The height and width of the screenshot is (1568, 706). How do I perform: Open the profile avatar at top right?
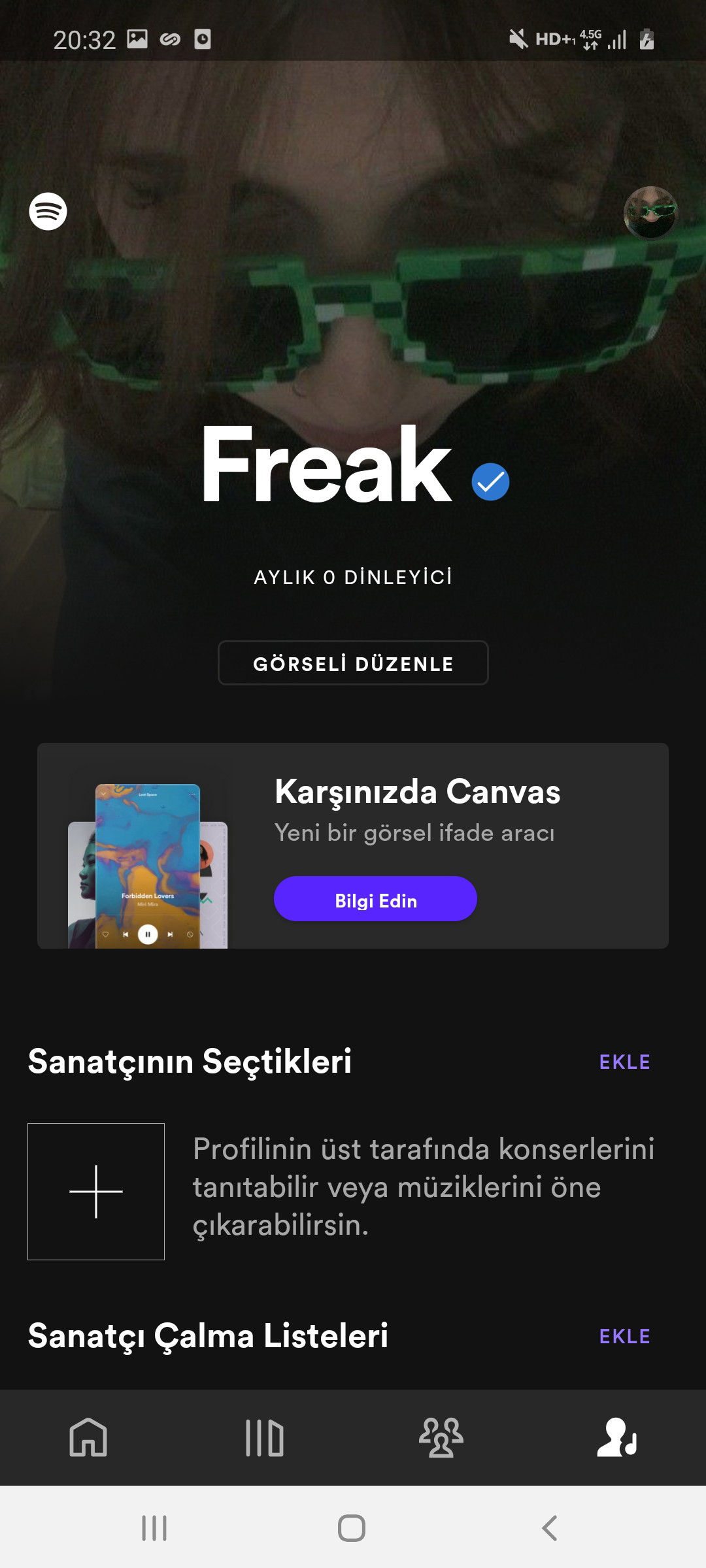coord(650,213)
